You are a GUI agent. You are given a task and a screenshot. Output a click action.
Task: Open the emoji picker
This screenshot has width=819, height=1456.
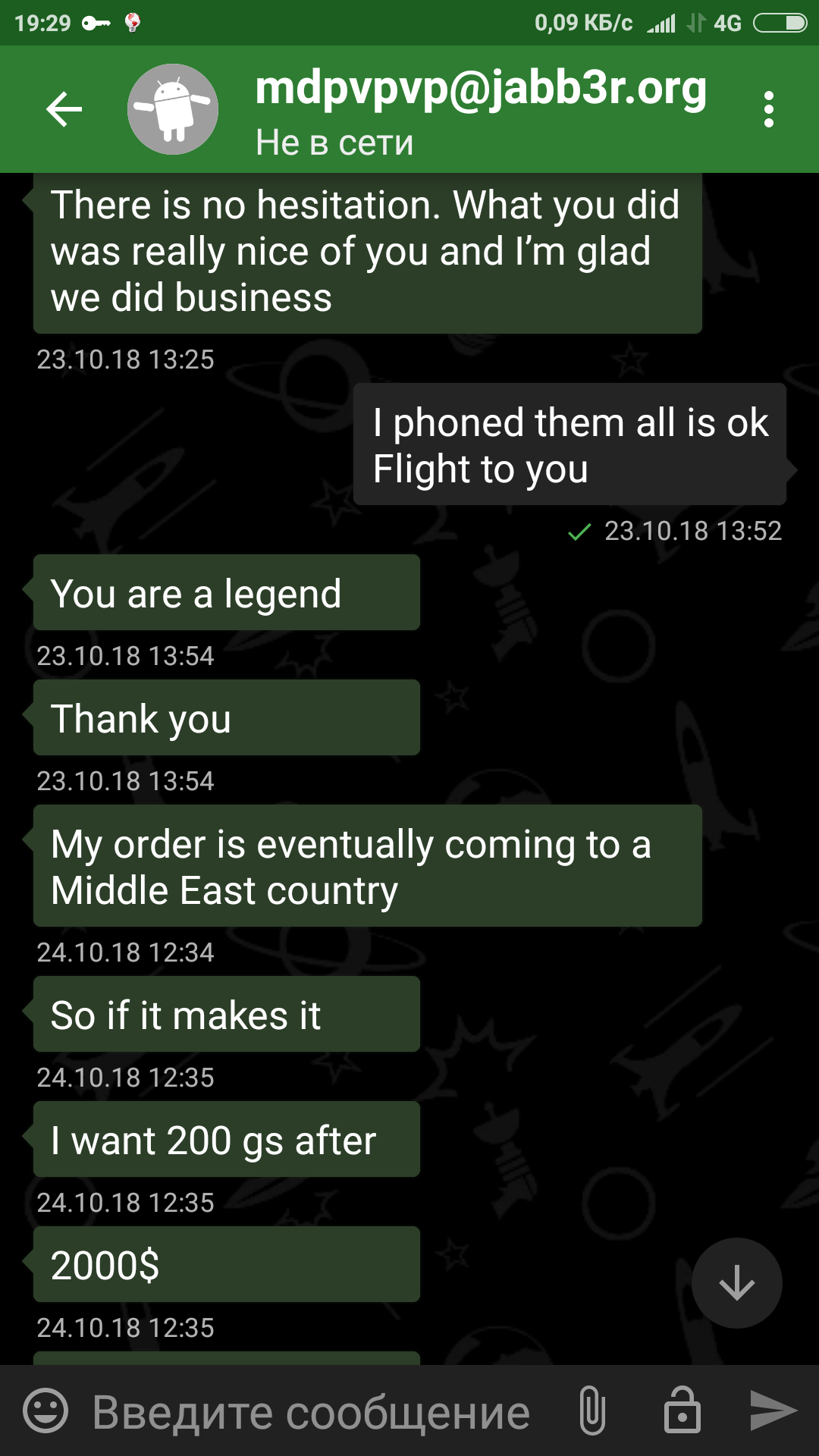pyautogui.click(x=45, y=1410)
